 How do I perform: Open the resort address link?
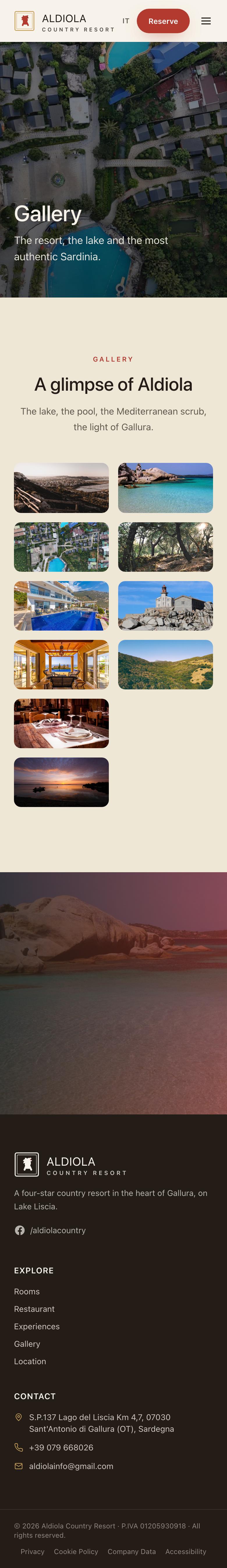101,1423
